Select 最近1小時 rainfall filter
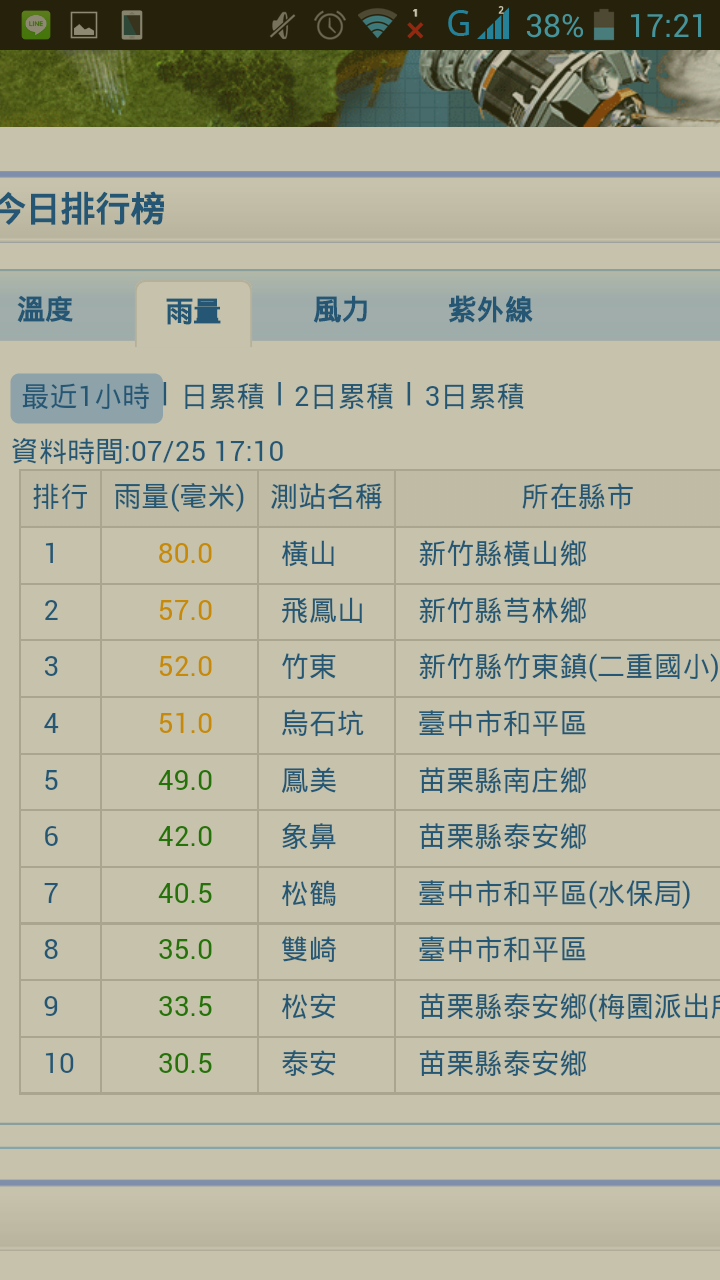 [86, 398]
